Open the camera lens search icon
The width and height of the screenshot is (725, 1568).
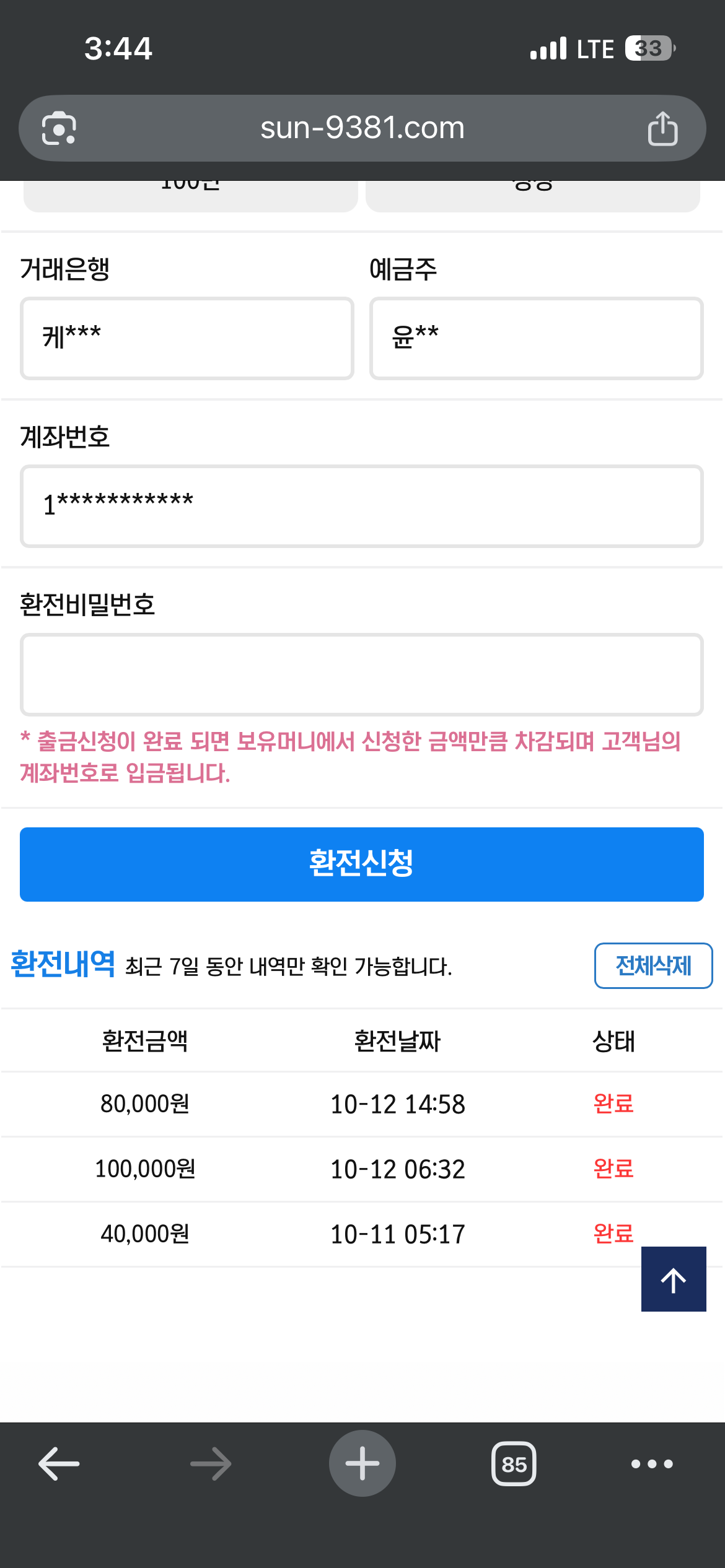point(59,128)
